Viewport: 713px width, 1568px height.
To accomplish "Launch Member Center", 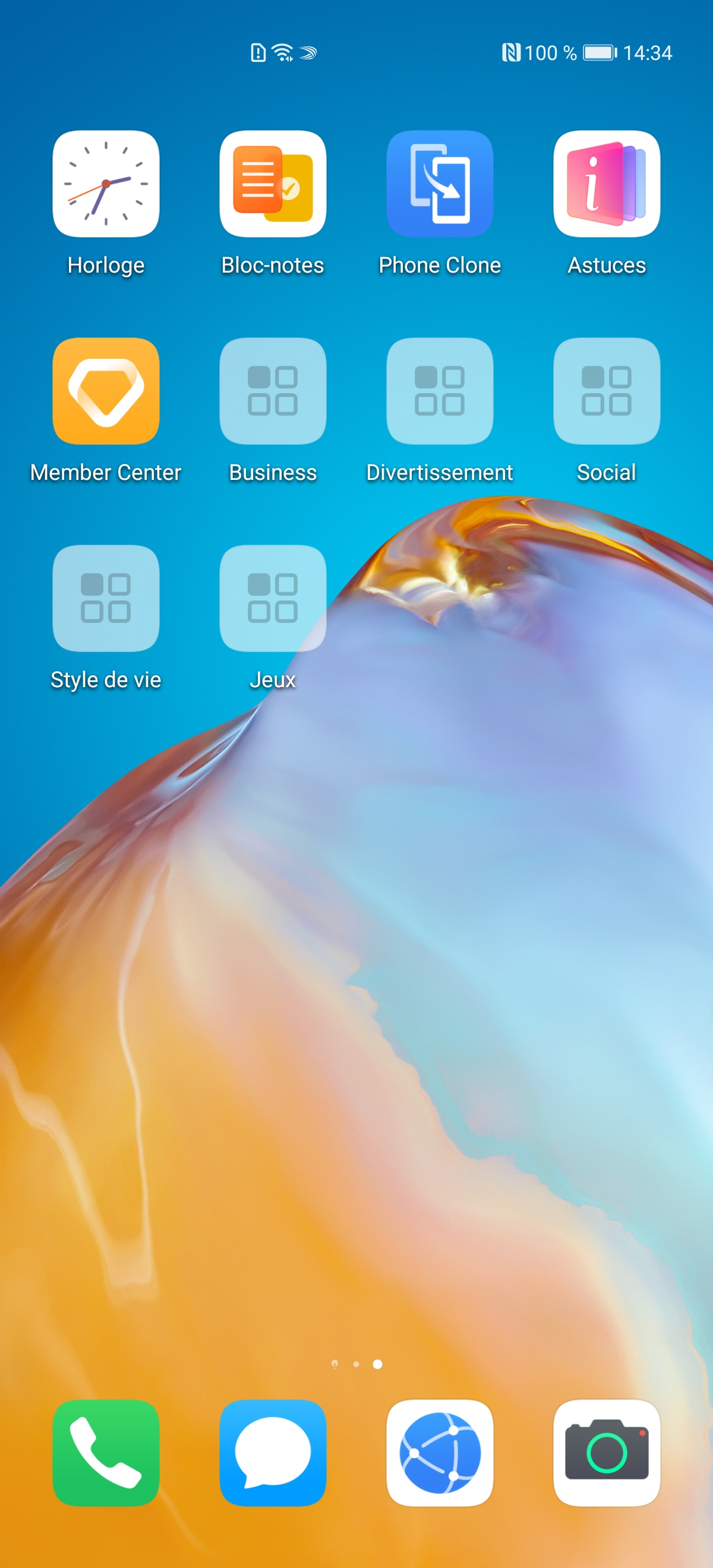I will tap(106, 391).
